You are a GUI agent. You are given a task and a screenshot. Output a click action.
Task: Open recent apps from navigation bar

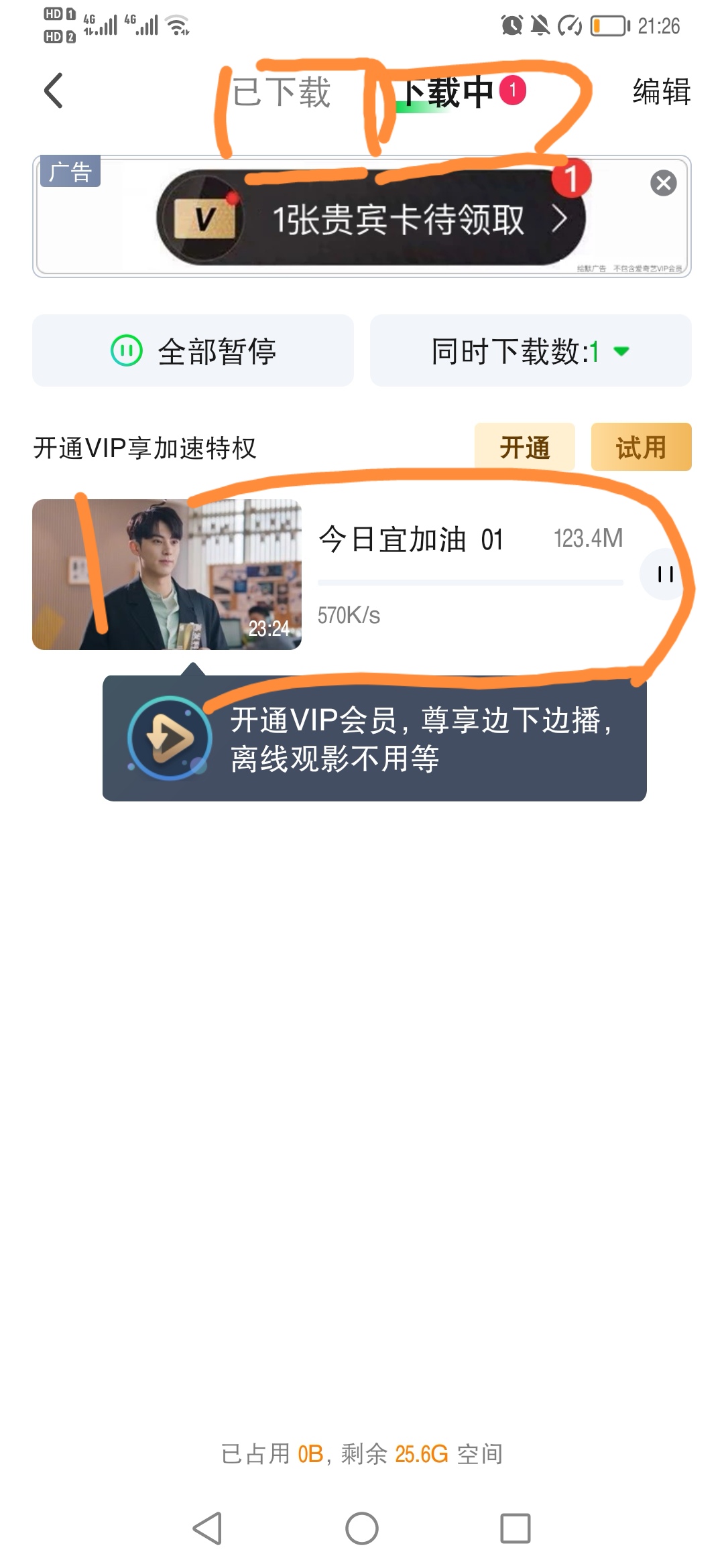click(x=515, y=1528)
